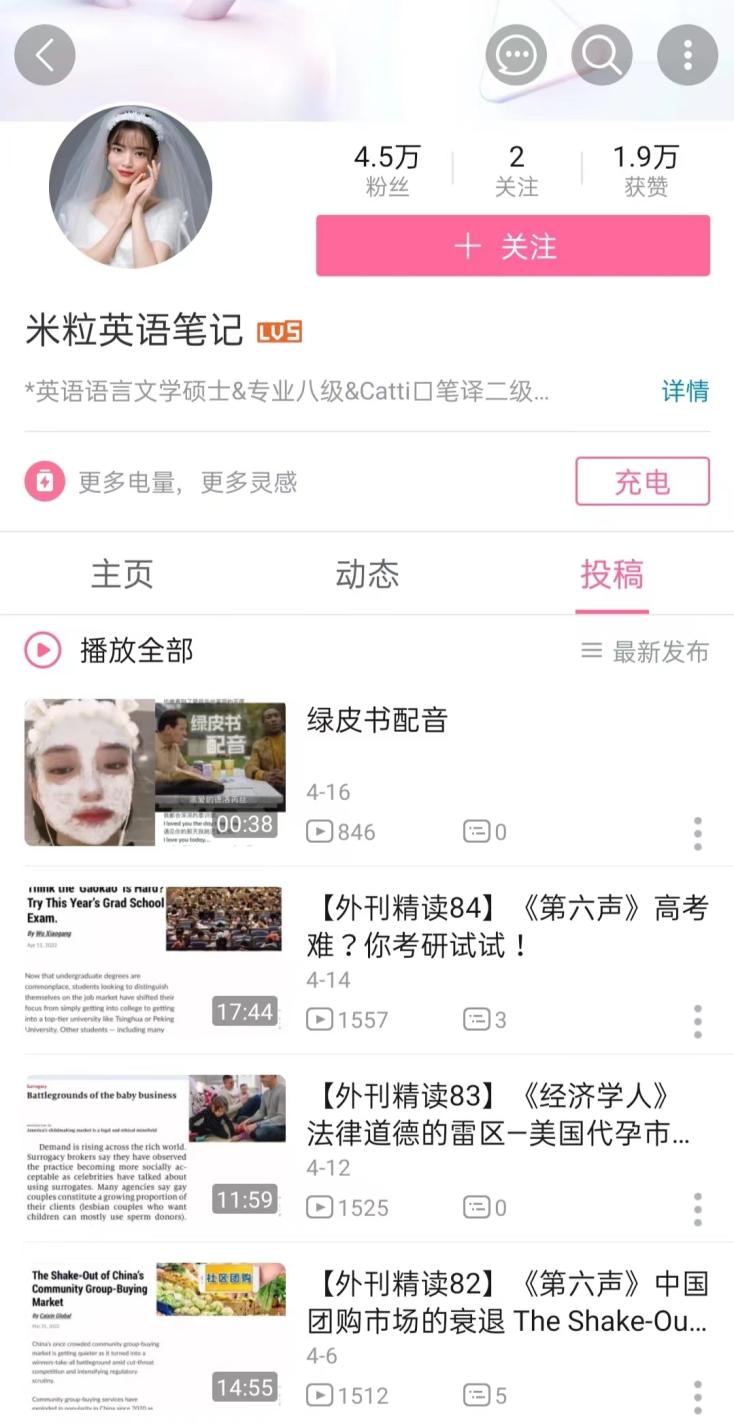This screenshot has height=1425, width=734.
Task: Select the 投稿 tab
Action: (x=611, y=574)
